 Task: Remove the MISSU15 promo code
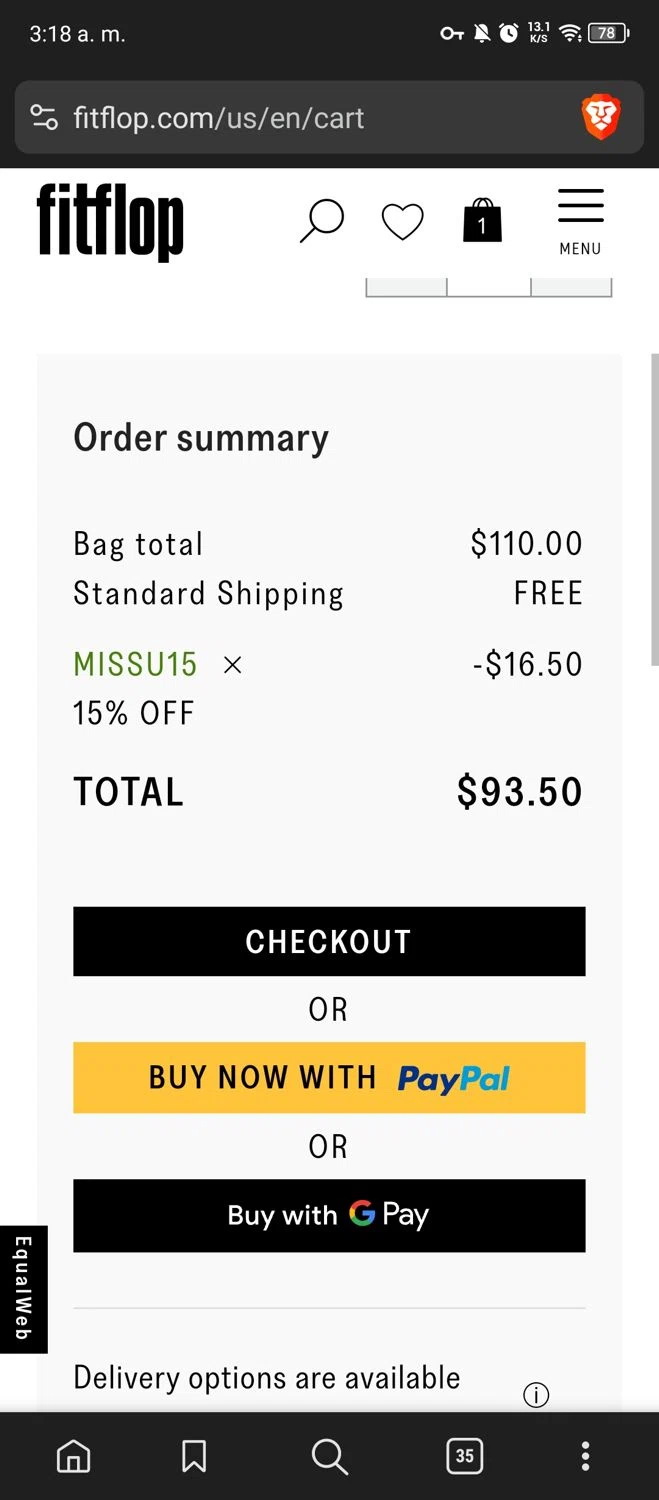pos(233,664)
